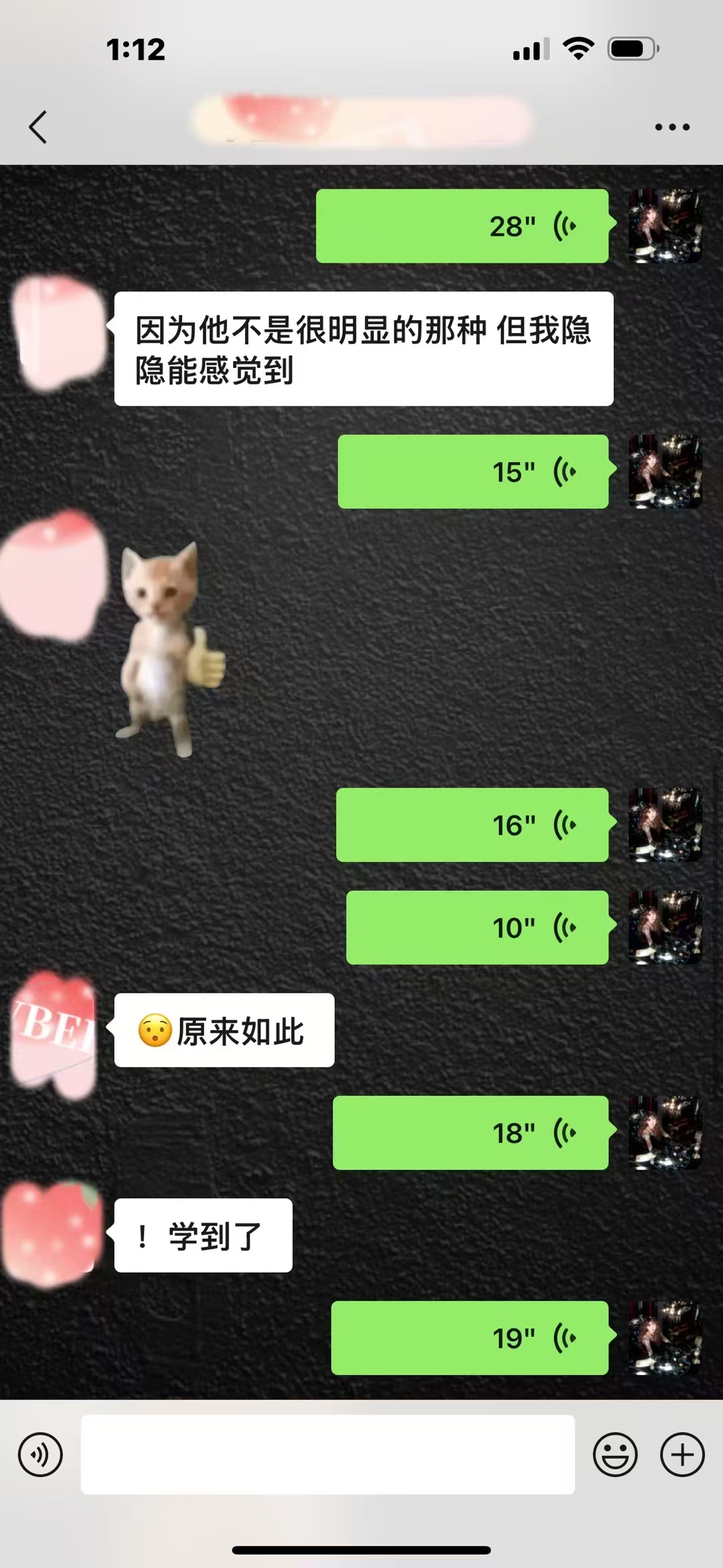Open my avatar beside the 28-second message
The height and width of the screenshot is (1568, 723).
[x=665, y=226]
